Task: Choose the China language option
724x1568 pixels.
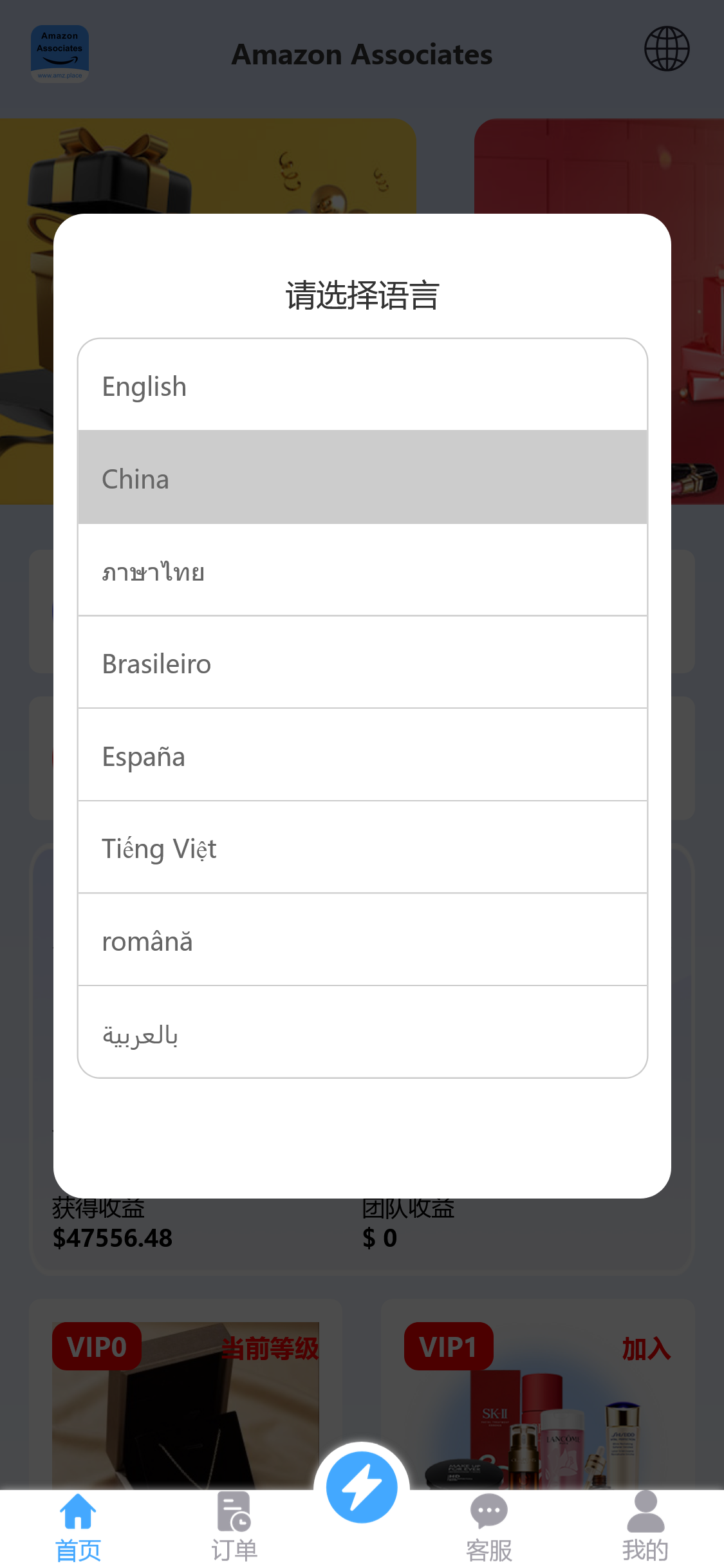Action: coord(362,478)
